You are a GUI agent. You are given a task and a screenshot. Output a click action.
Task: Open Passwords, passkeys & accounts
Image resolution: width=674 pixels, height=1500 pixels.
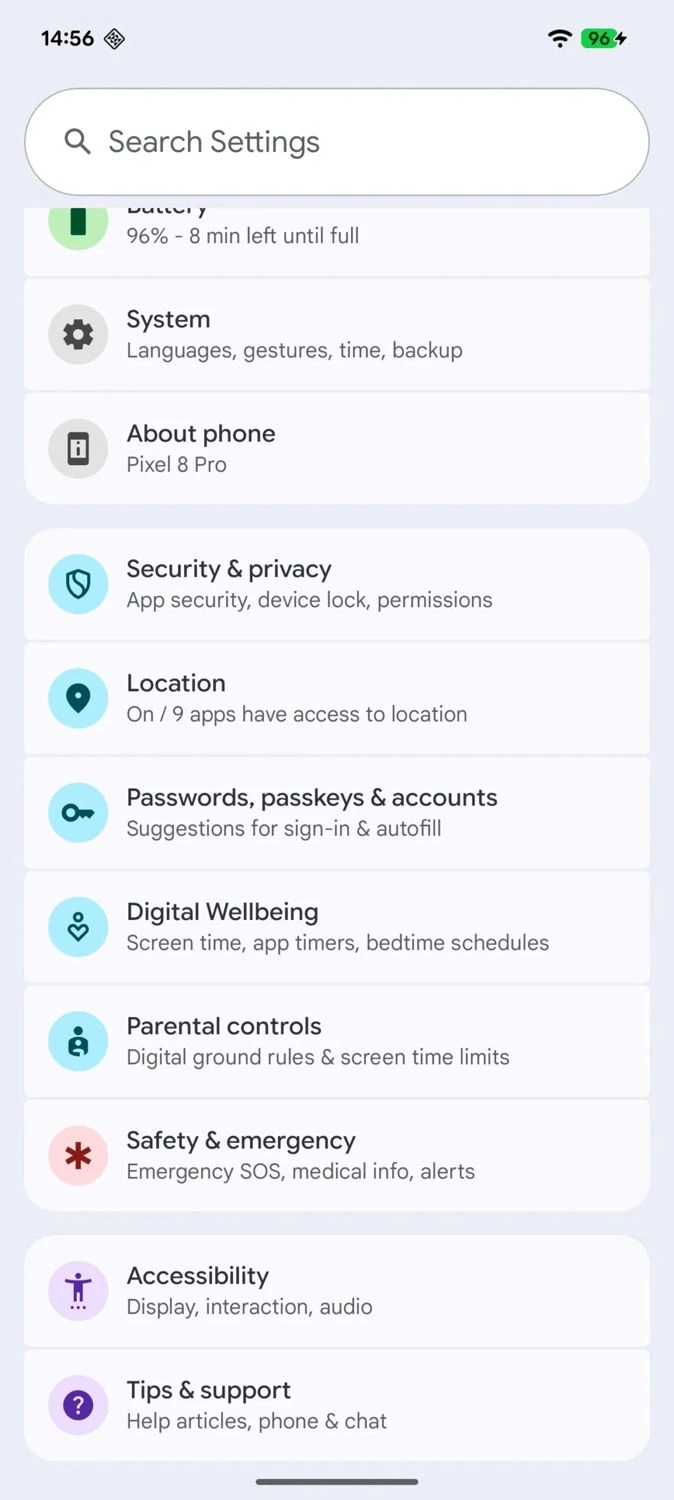pos(336,812)
